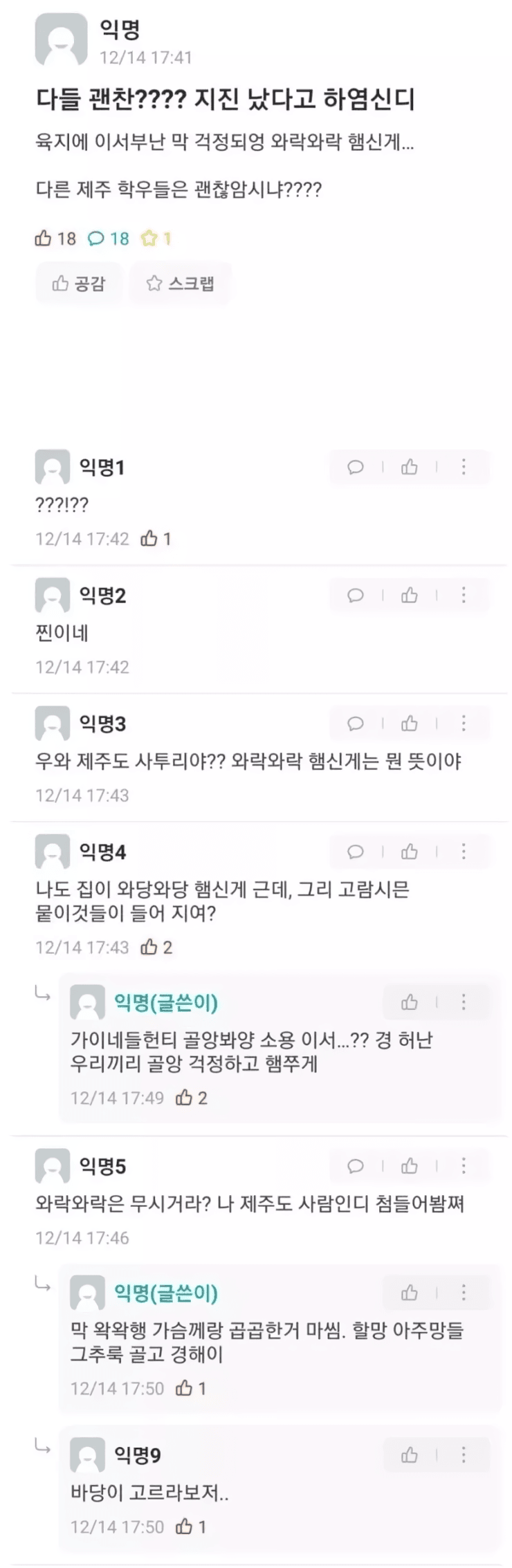Open more options for 익명9's reply
Screen dimensions: 512x1568
[x=464, y=1455]
